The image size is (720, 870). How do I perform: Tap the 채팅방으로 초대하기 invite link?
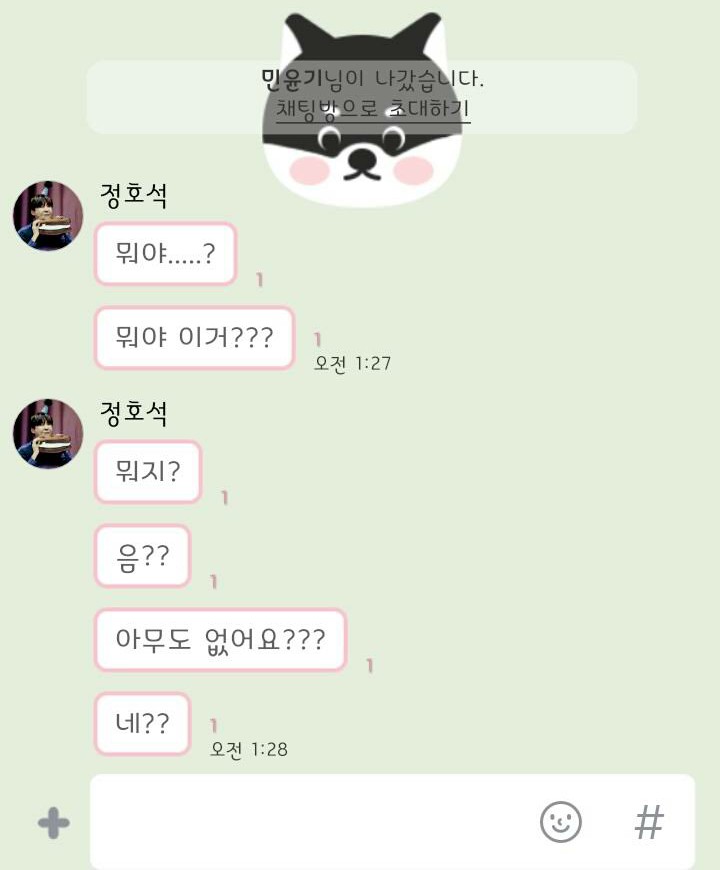(x=373, y=109)
